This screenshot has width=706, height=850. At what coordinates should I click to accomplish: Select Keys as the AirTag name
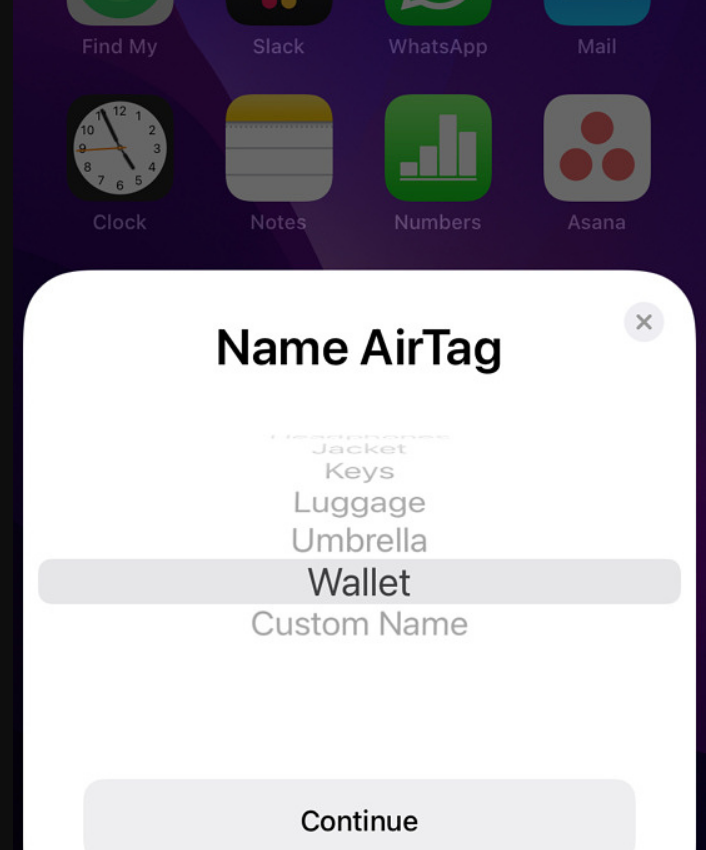coord(359,471)
